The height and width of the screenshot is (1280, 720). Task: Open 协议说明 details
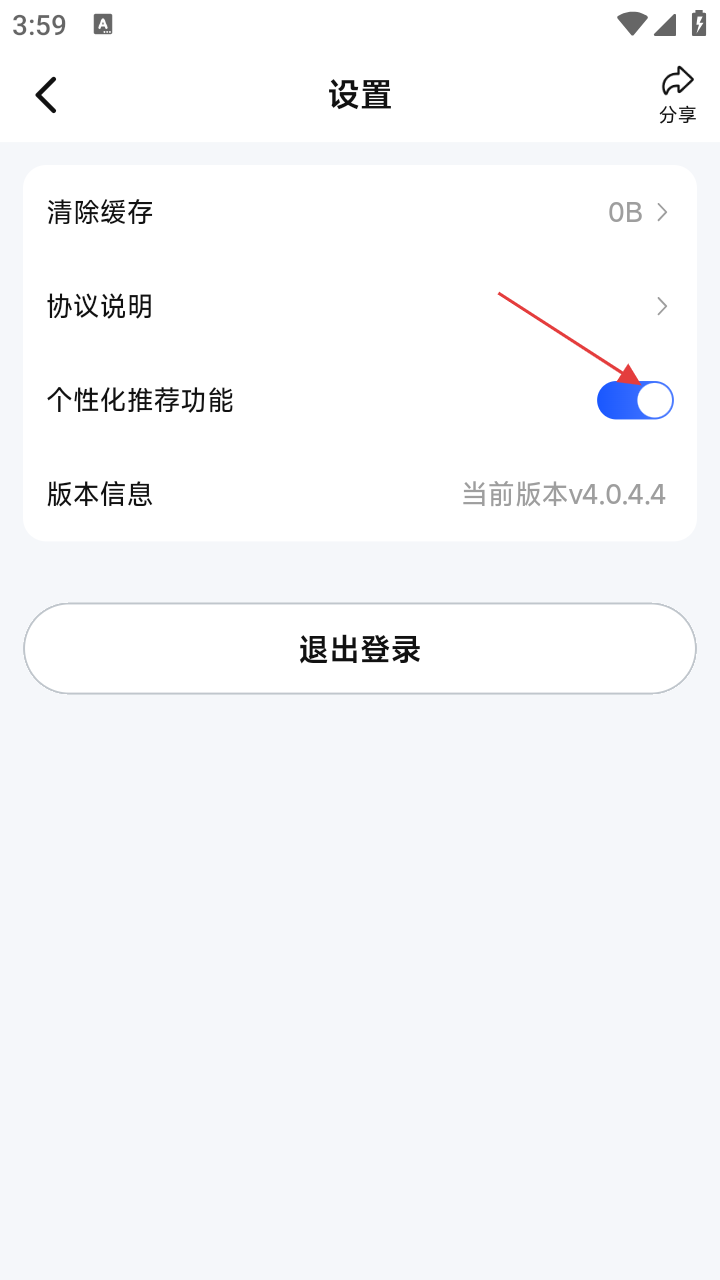(359, 306)
